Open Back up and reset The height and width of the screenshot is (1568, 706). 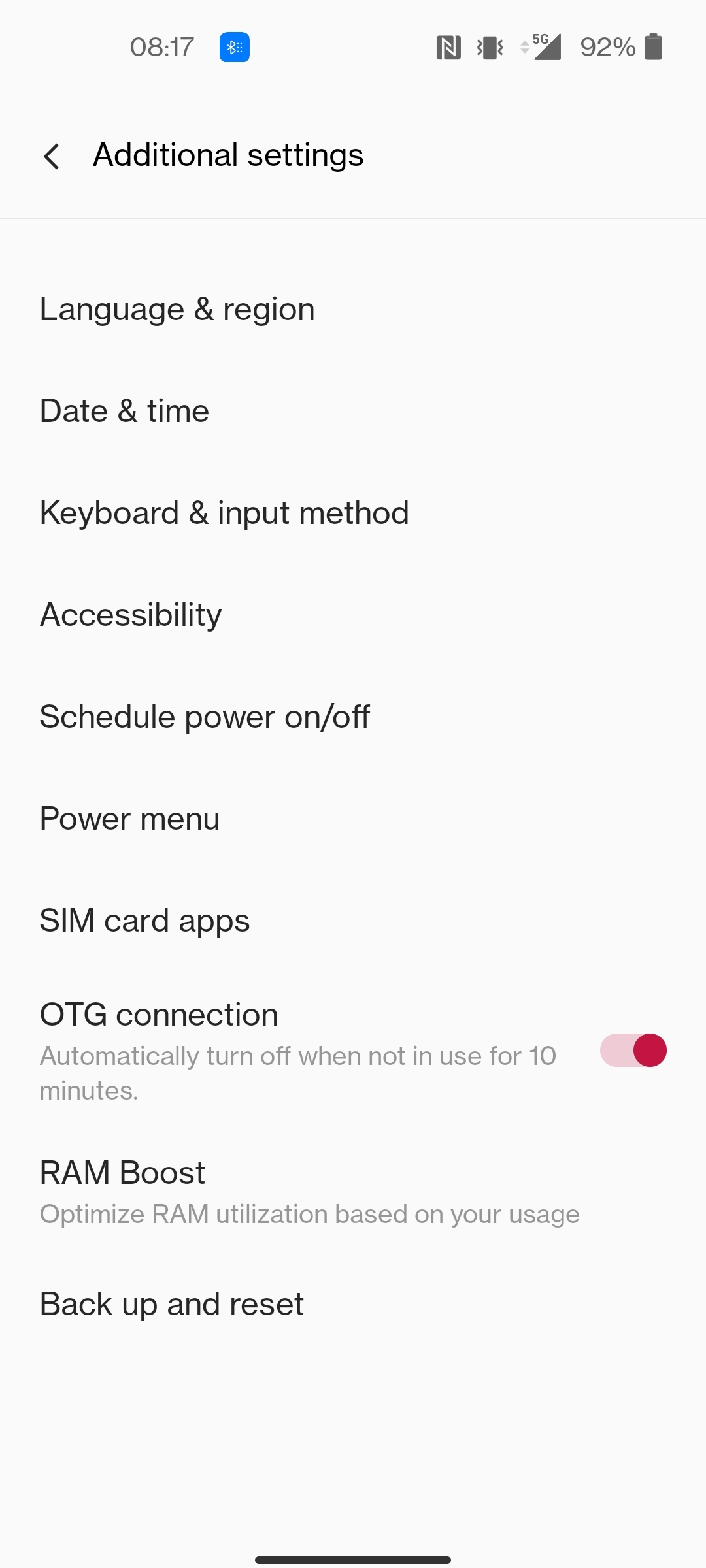[353, 1304]
